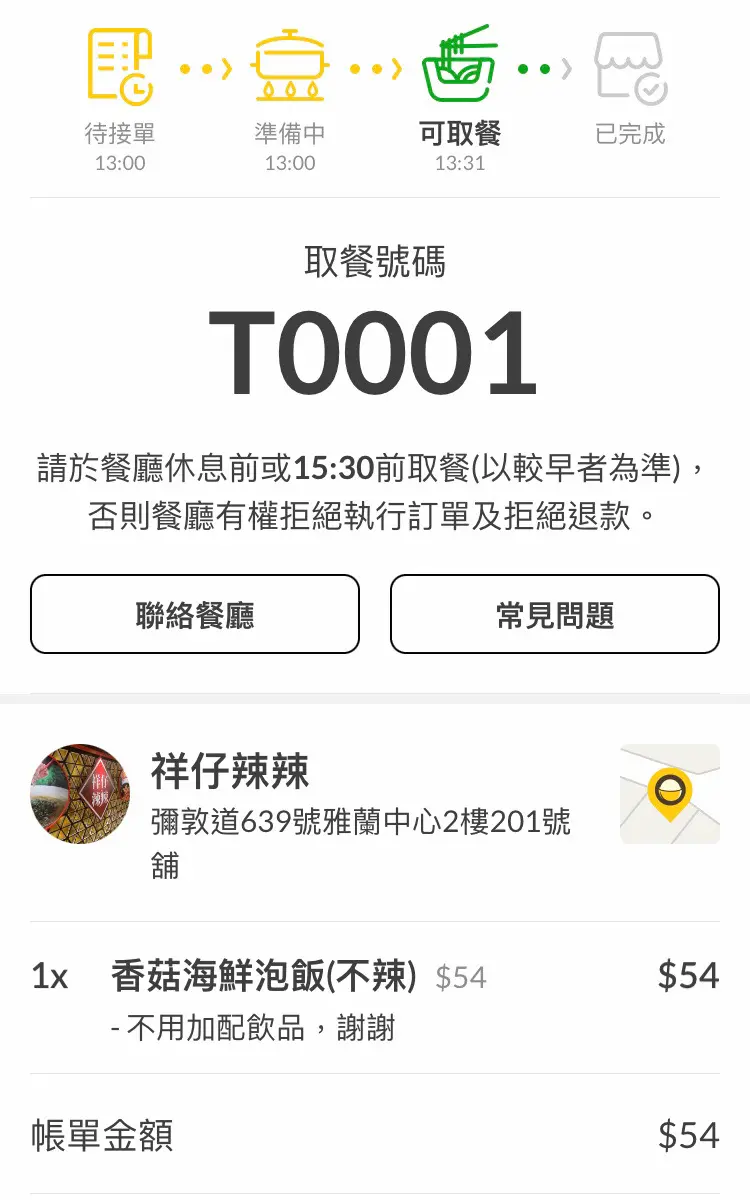The width and height of the screenshot is (750, 1200).
Task: Tap the 聯絡餐廳 button to contact the restaurant
Action: pyautogui.click(x=195, y=614)
